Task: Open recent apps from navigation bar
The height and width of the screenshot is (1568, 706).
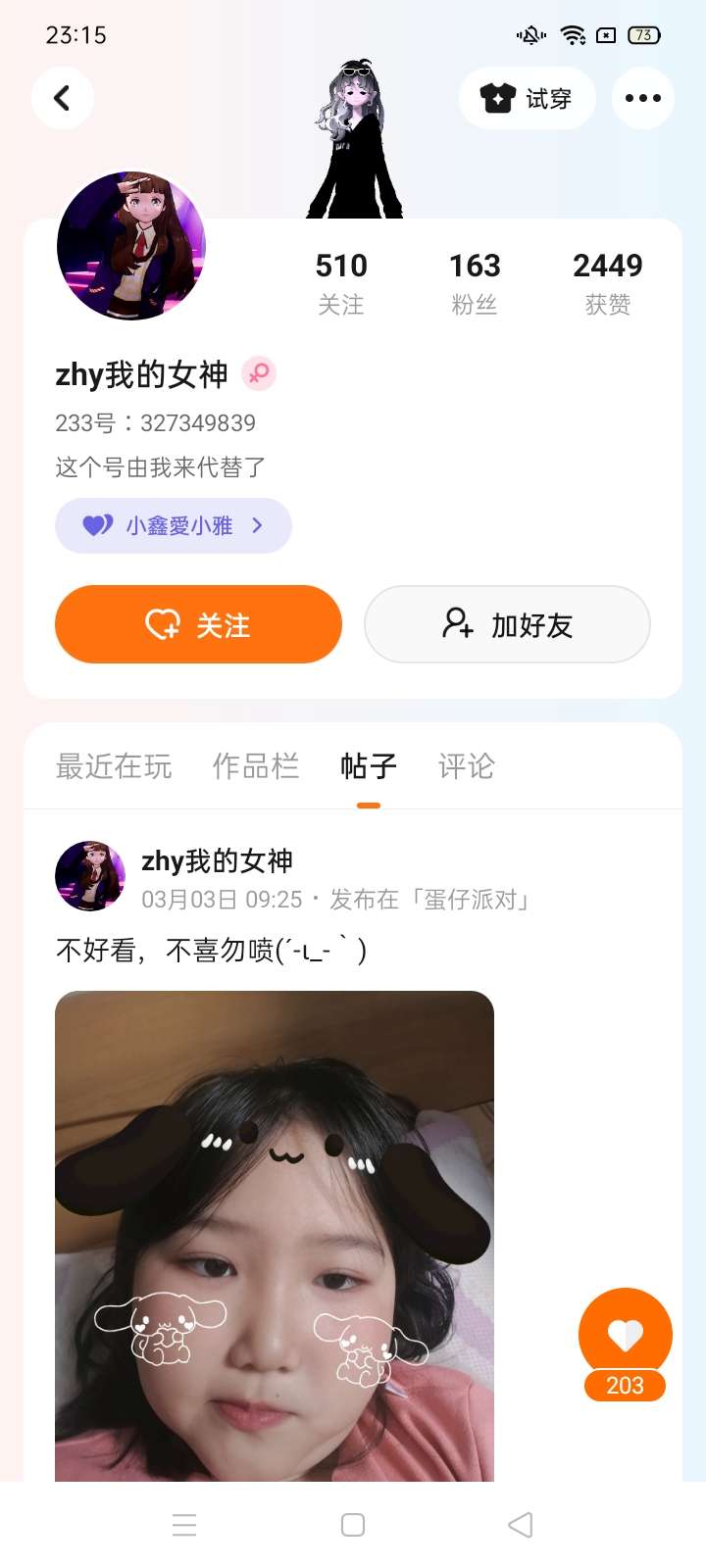Action: coord(184,1525)
